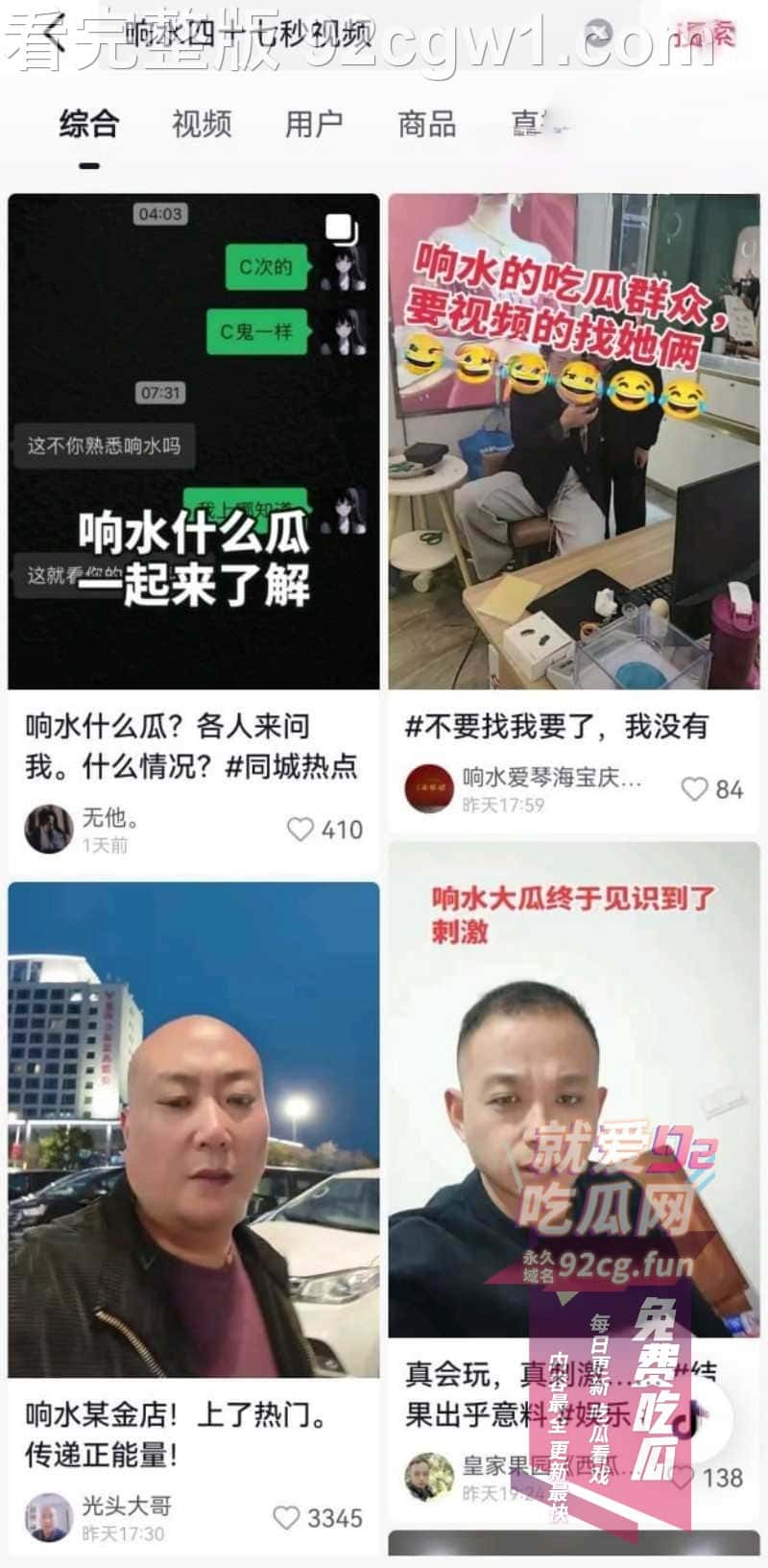Open the 响水的吃瓜群众 video

click(573, 442)
